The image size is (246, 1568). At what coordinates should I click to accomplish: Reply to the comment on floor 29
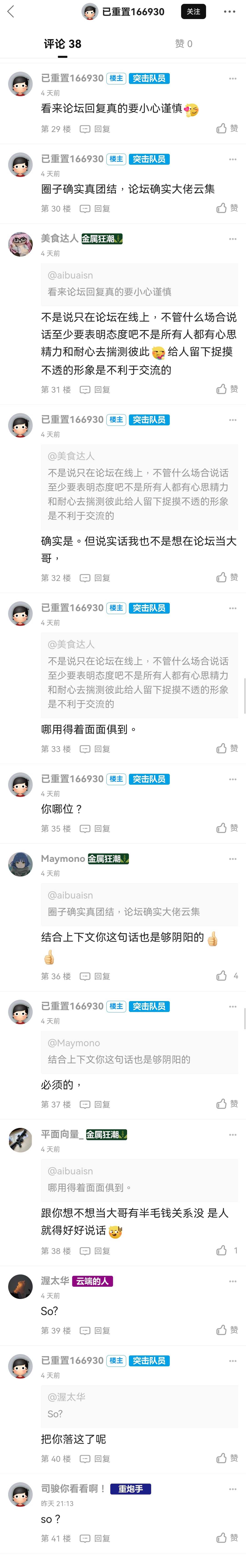(95, 129)
